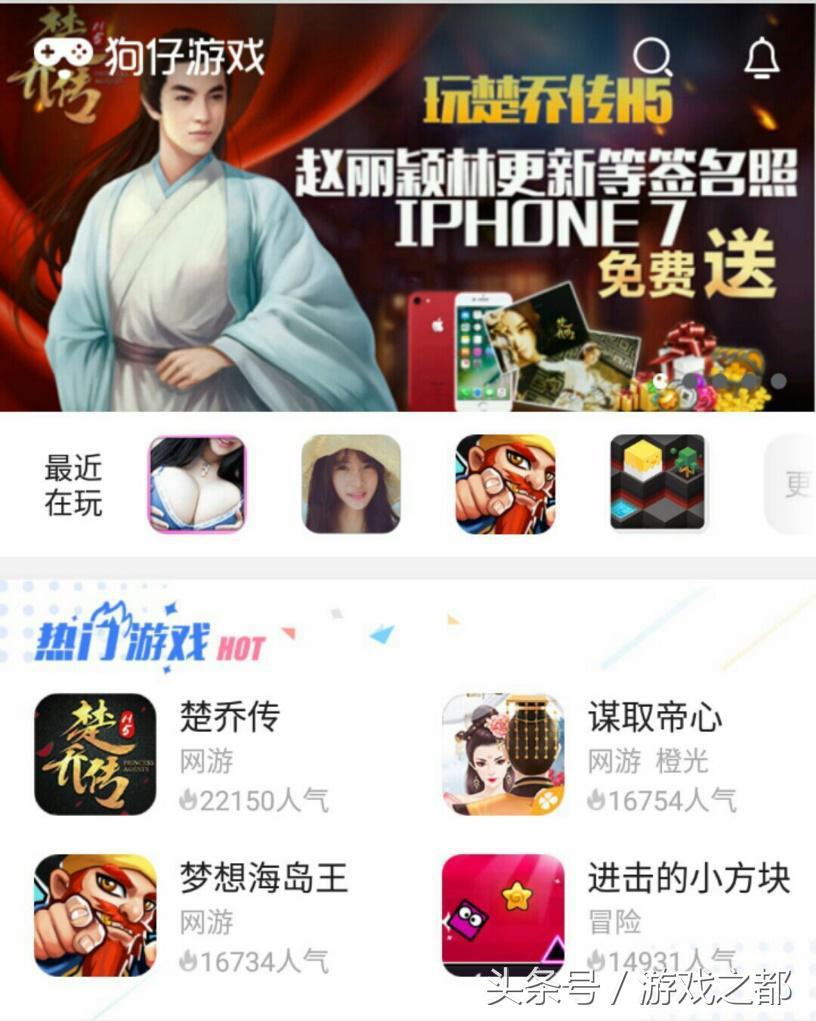Launch the first recently played game

coord(197,484)
